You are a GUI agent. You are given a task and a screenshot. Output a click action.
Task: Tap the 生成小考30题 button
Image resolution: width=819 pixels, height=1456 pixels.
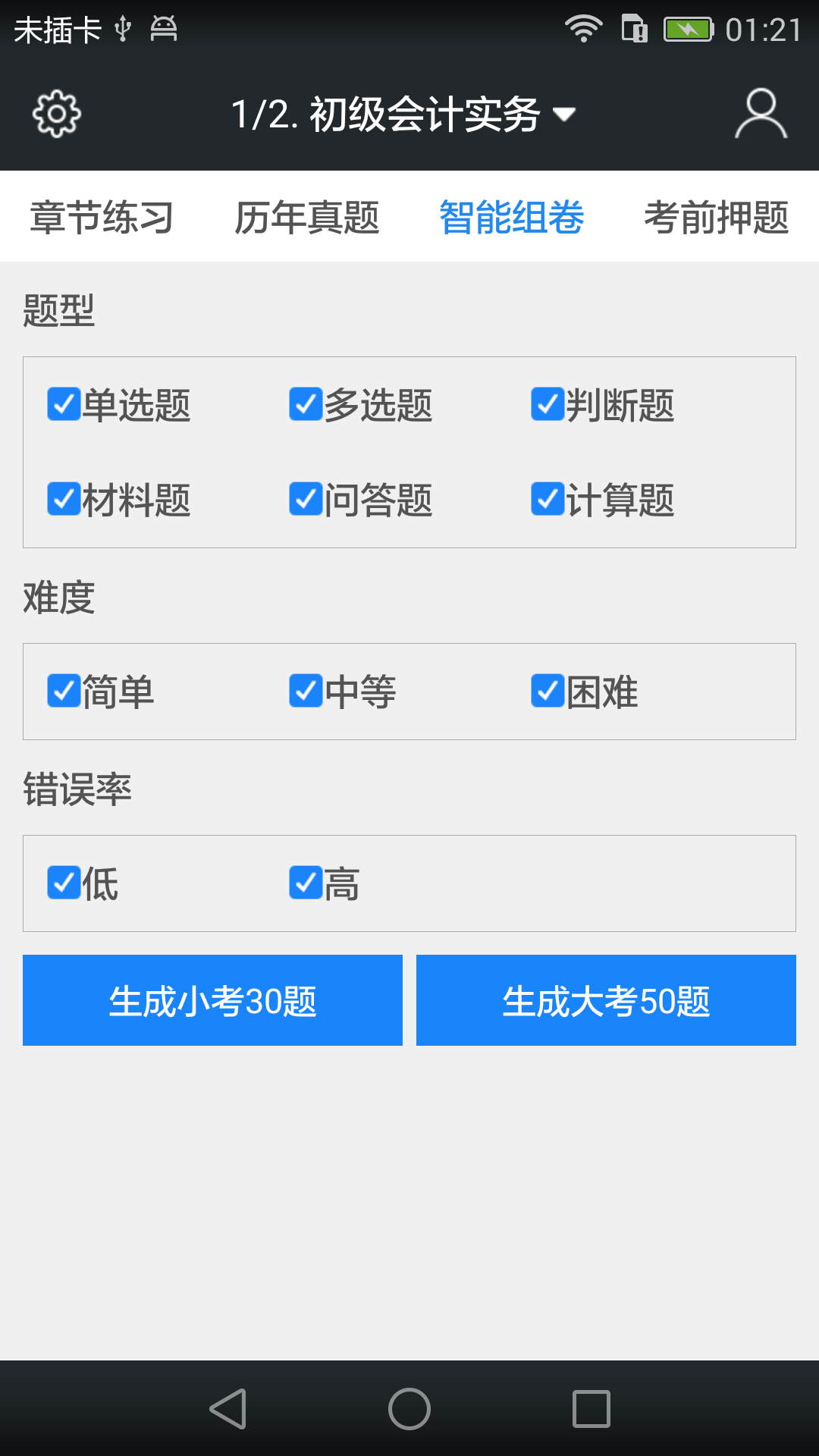(212, 999)
